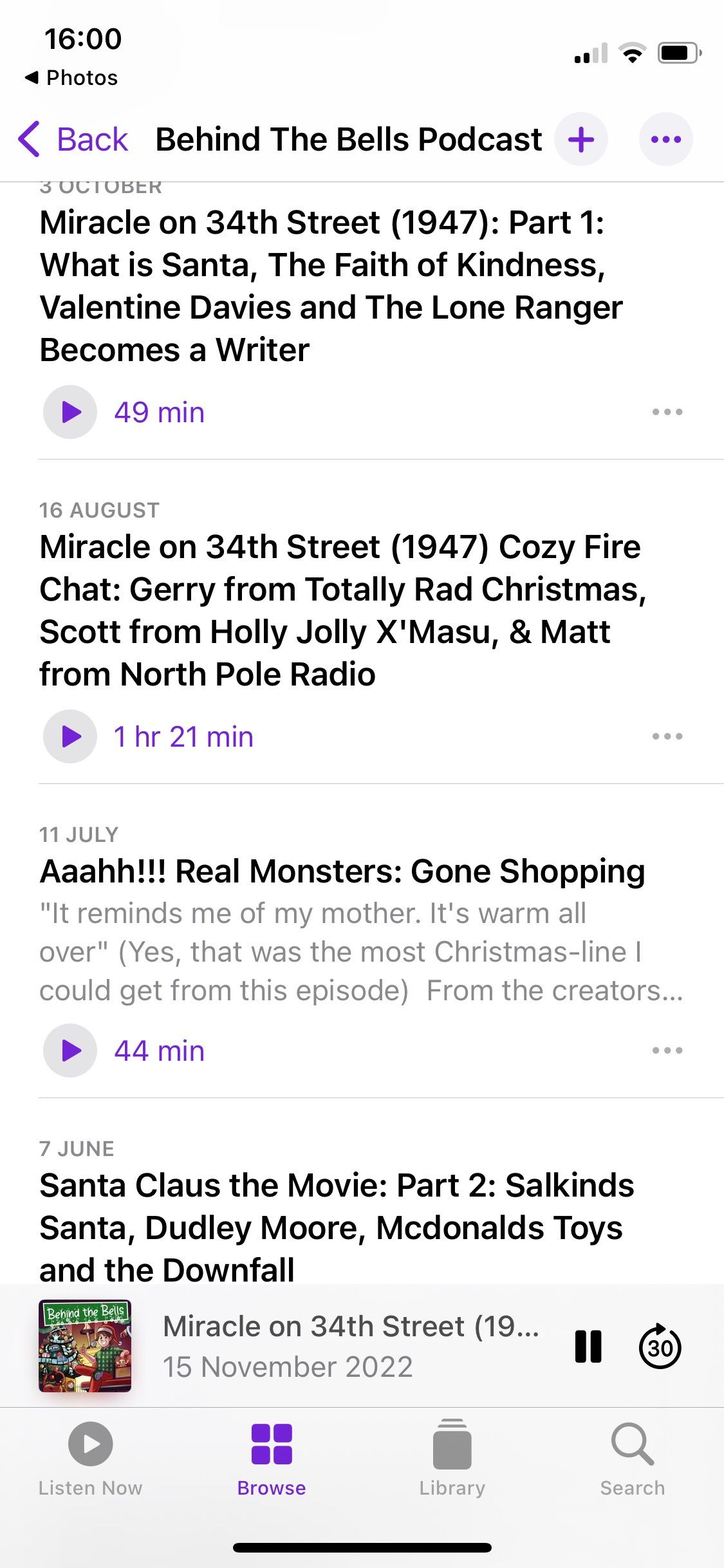Follow the podcast with the plus button
Screen dimensions: 724x1568
click(x=581, y=139)
